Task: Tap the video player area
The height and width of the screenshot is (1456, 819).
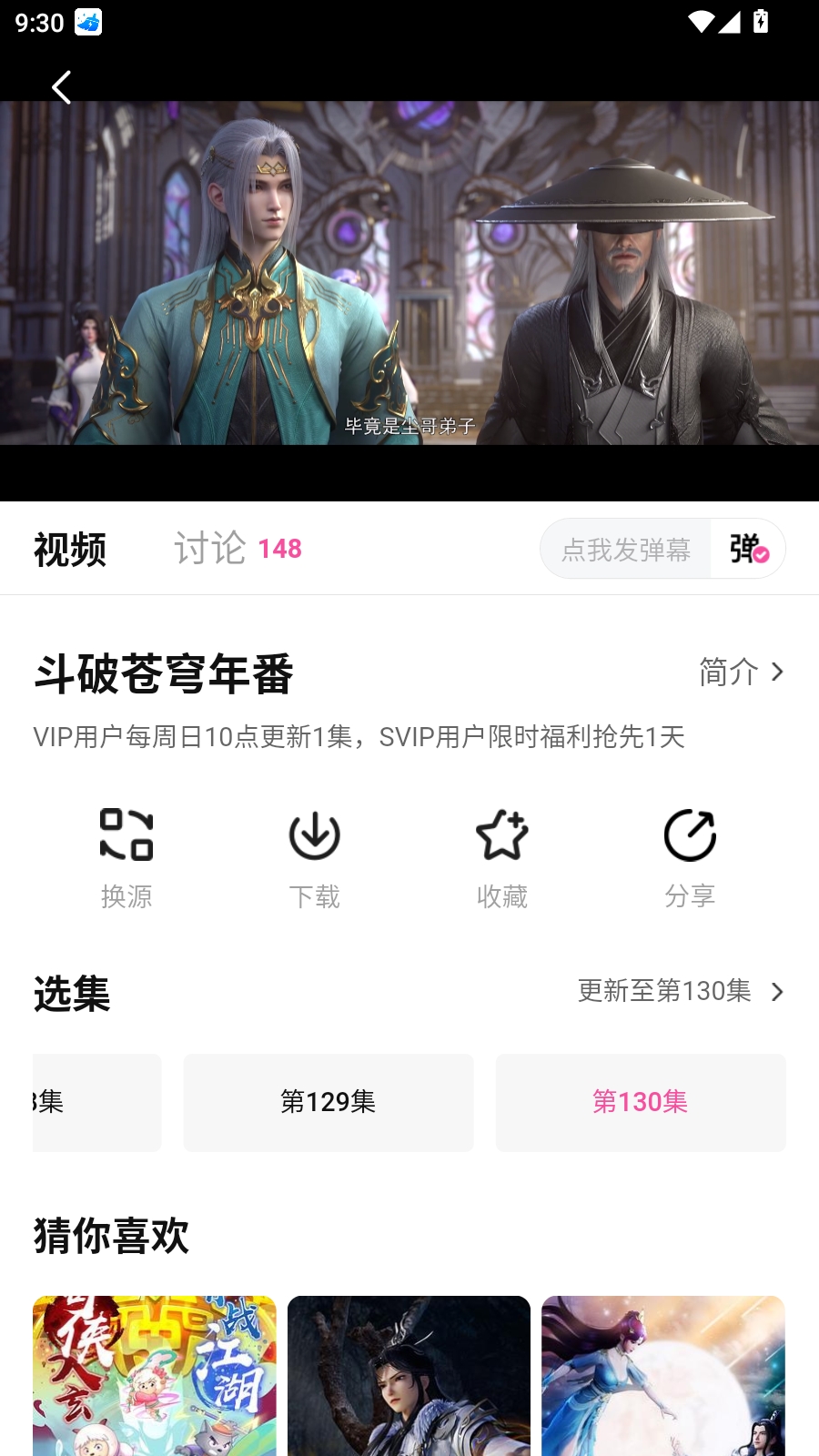Action: point(409,273)
